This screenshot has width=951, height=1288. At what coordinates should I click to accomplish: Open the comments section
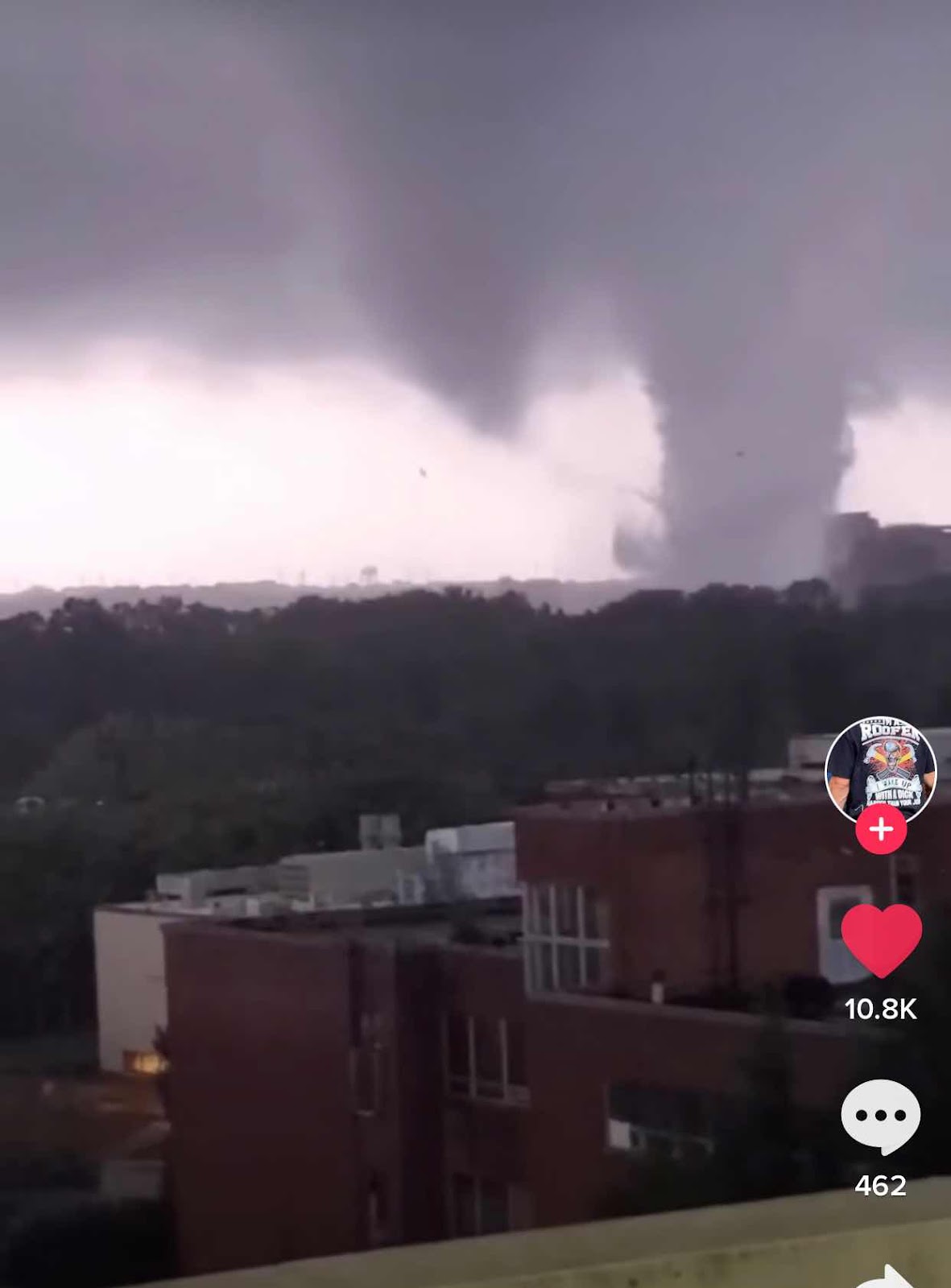[880, 1116]
